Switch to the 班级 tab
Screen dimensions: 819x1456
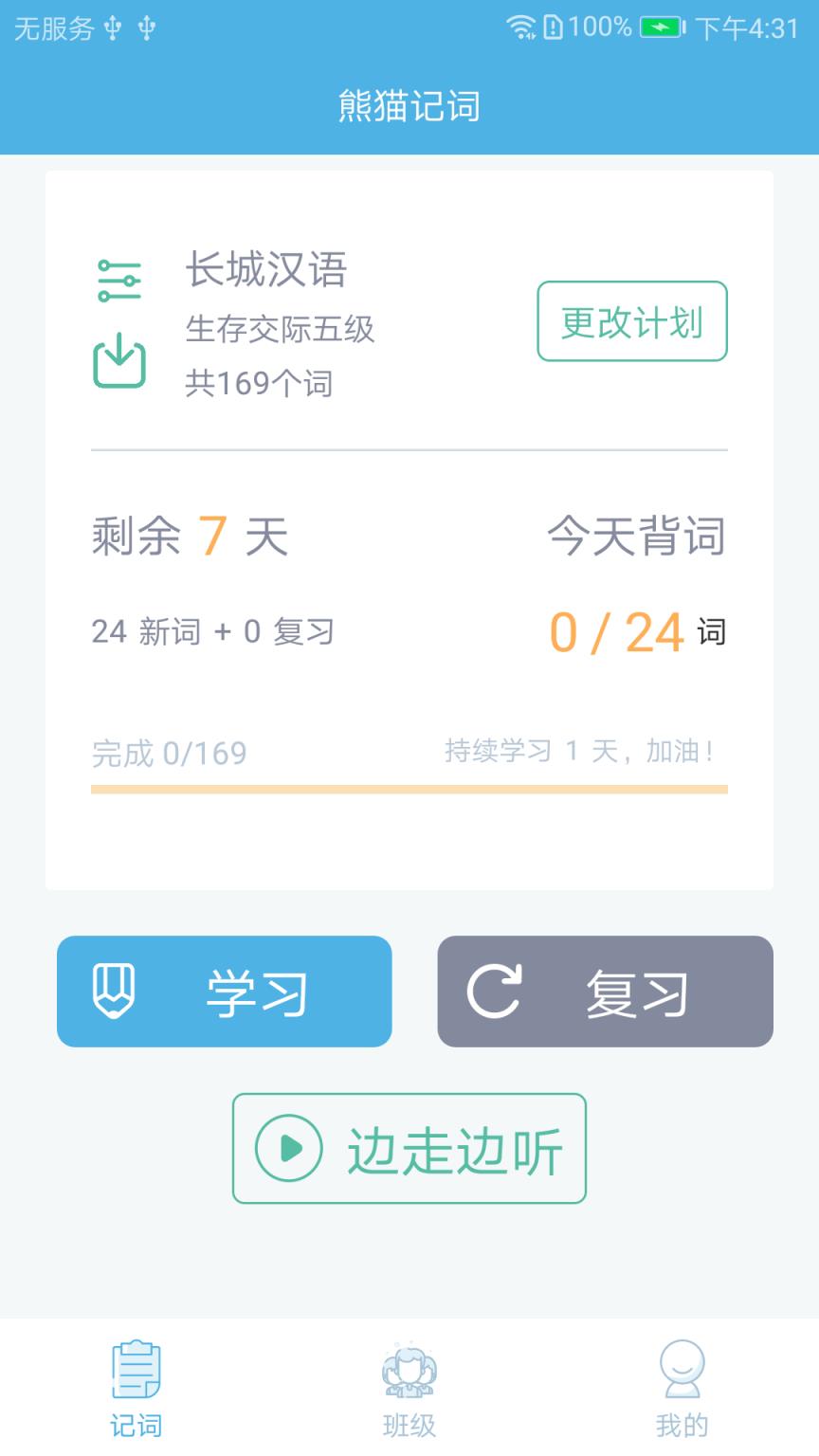pyautogui.click(x=408, y=1389)
